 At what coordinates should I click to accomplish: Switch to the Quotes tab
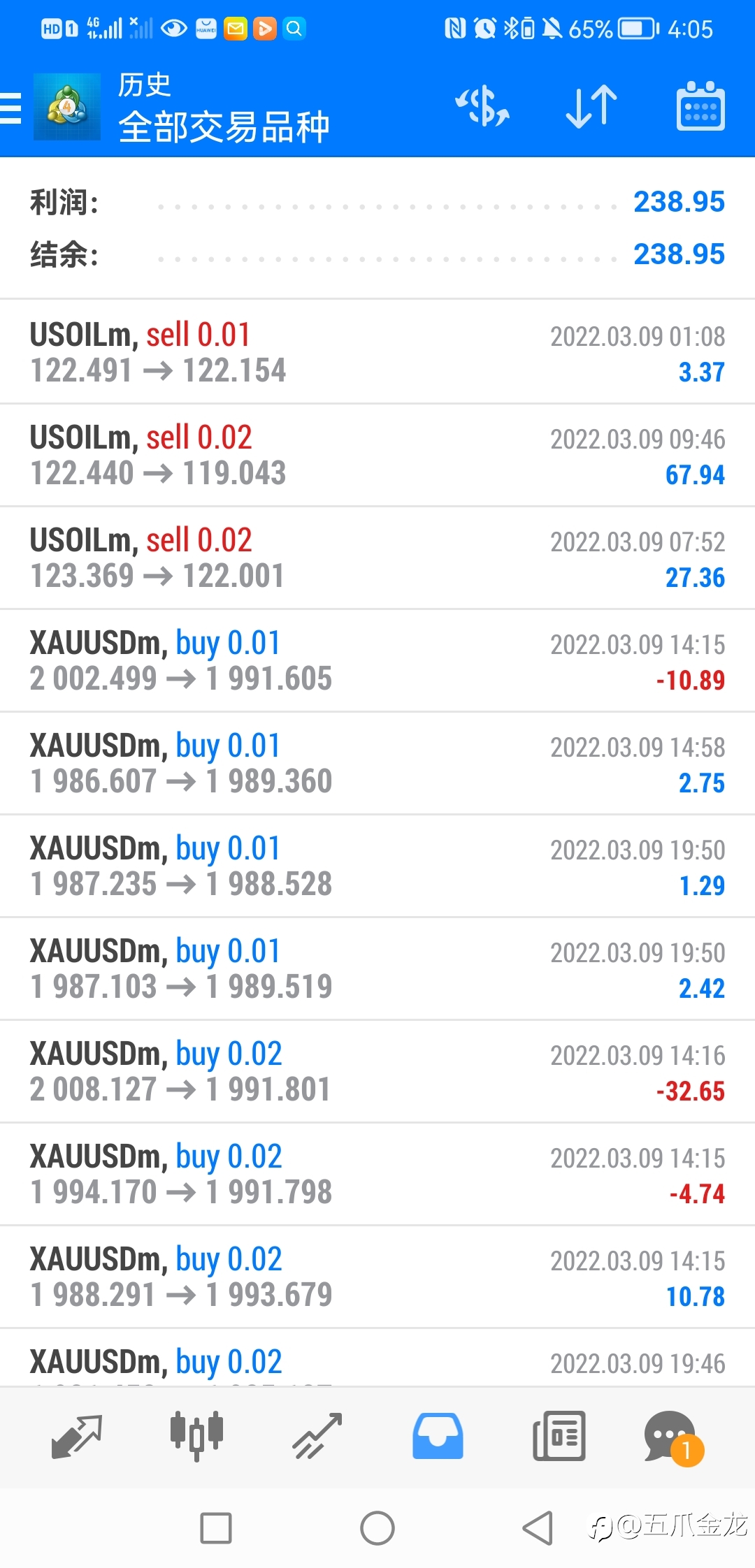tap(77, 1437)
